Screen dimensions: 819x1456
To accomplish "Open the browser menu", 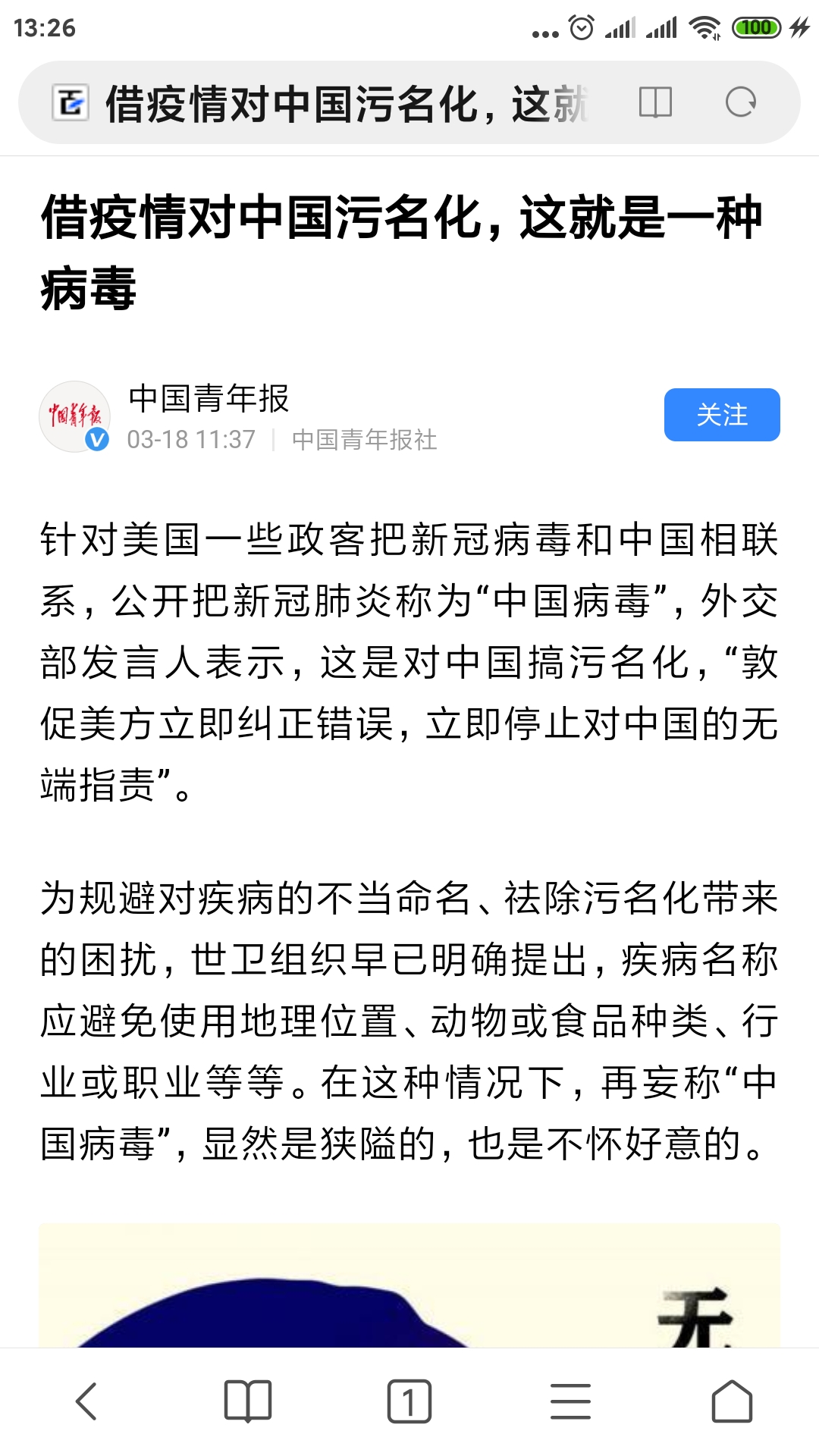I will 570,1401.
